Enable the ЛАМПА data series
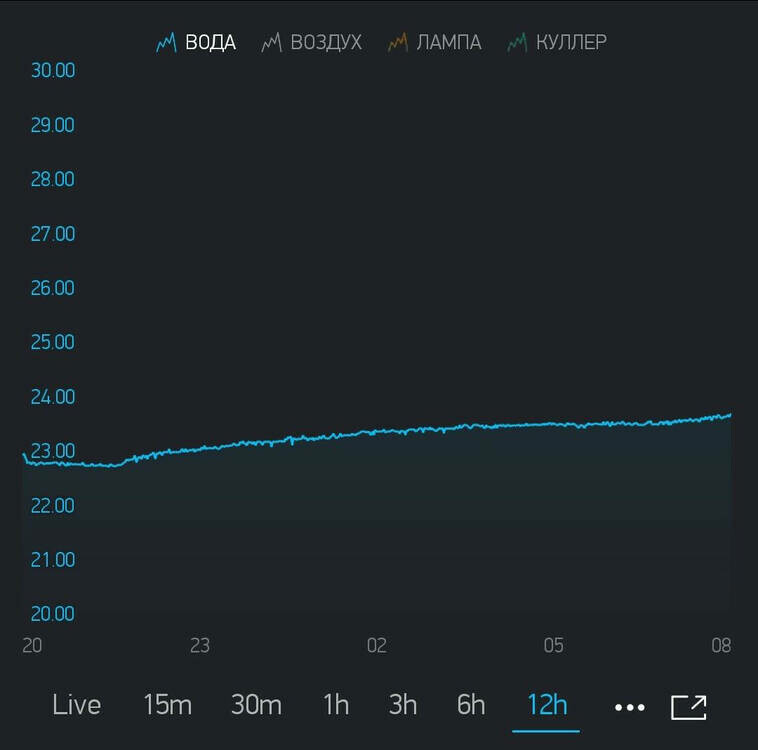This screenshot has width=758, height=750. 435,42
